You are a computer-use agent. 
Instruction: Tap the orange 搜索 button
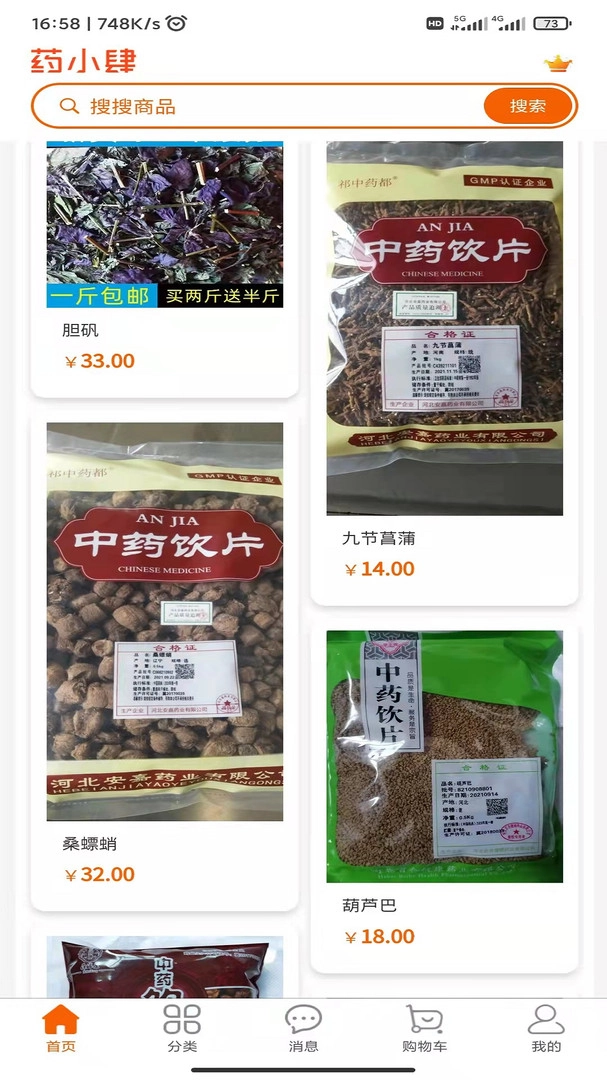[x=528, y=106]
